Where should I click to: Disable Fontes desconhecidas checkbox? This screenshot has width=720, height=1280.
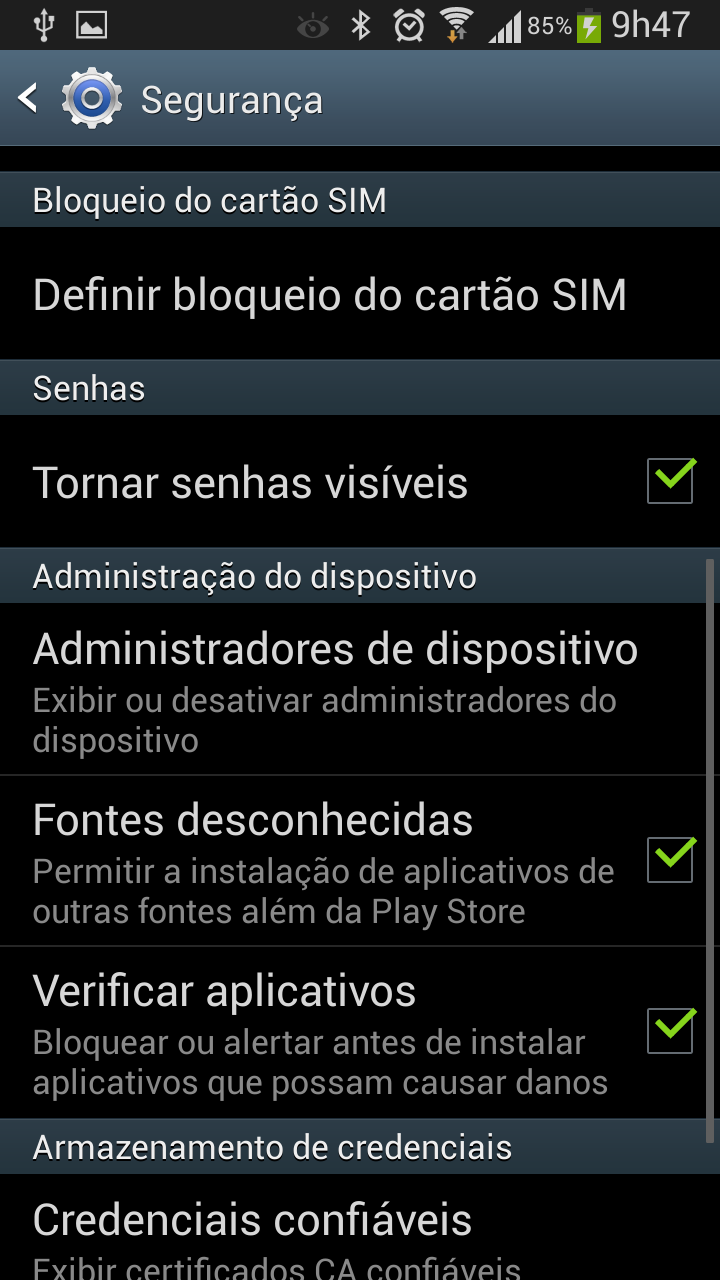pos(670,860)
